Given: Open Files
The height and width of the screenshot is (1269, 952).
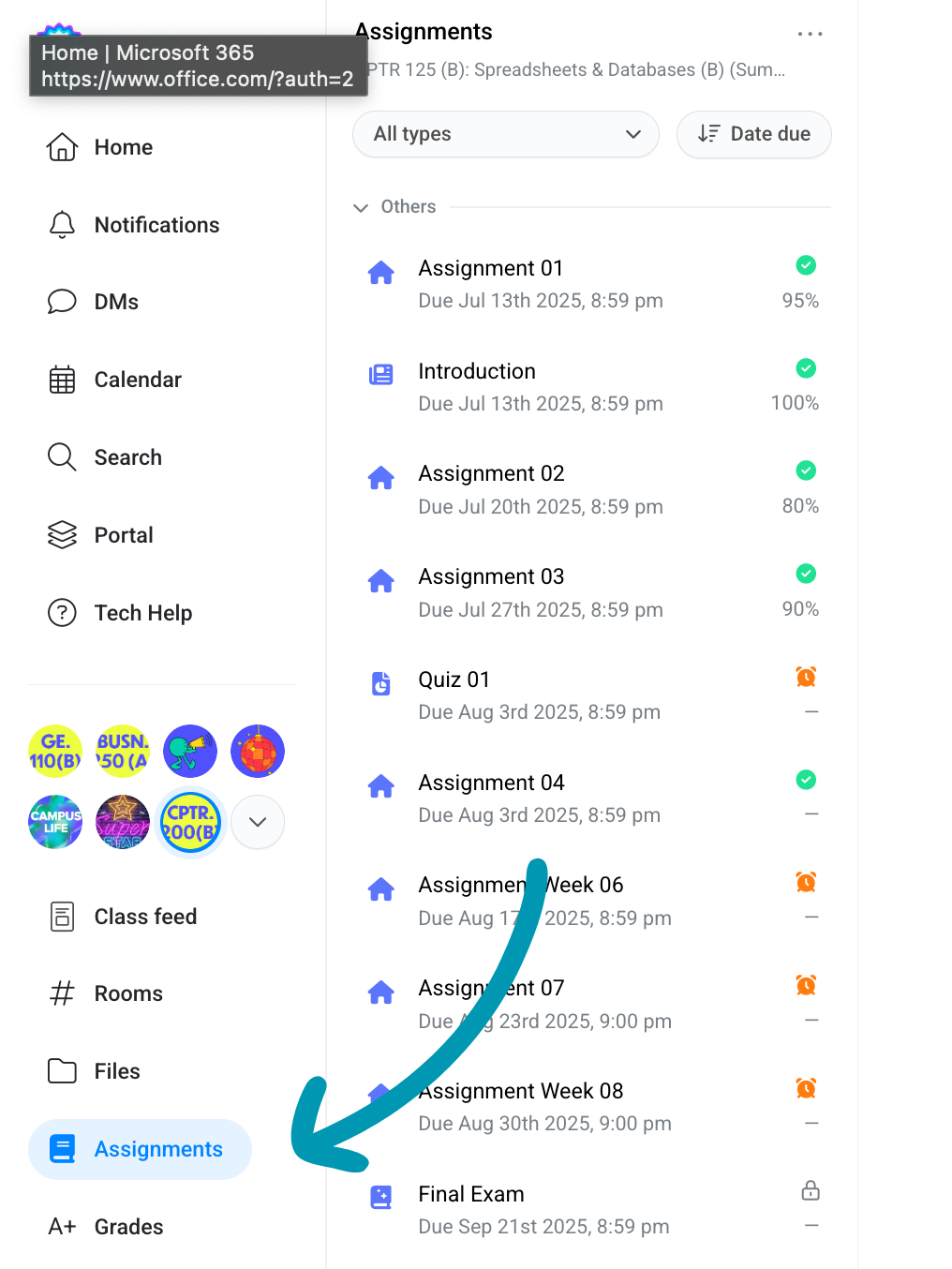Looking at the screenshot, I should tap(116, 1071).
